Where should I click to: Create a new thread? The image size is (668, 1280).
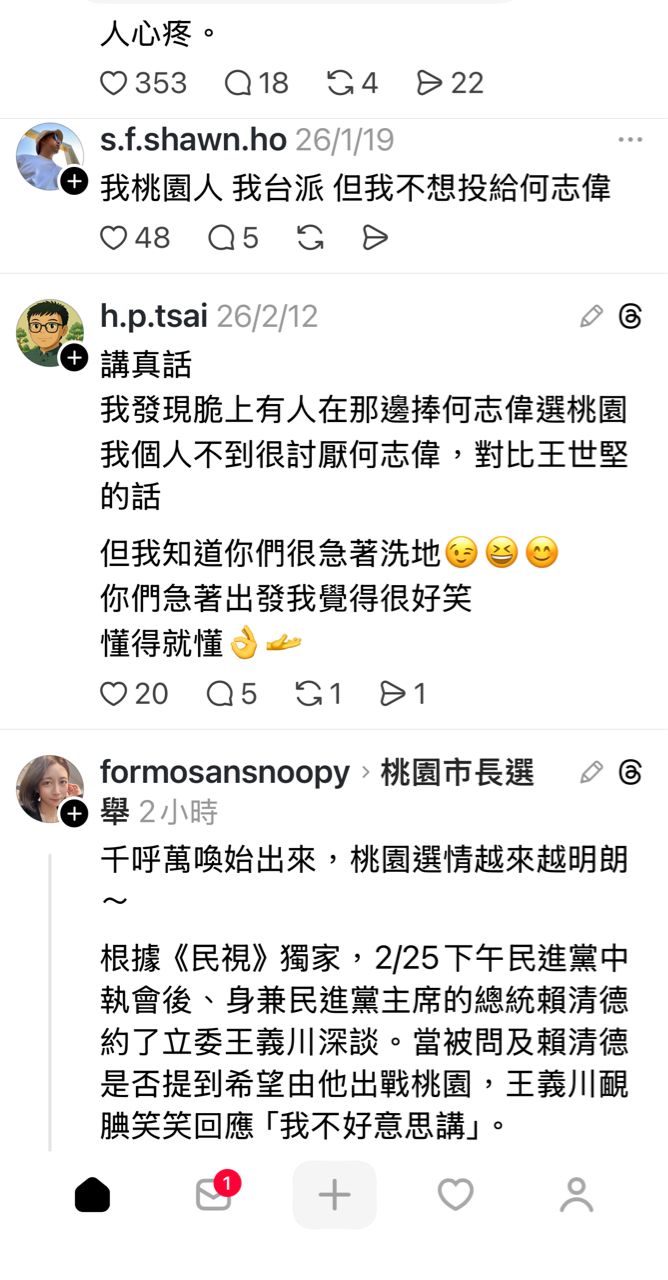click(334, 1195)
